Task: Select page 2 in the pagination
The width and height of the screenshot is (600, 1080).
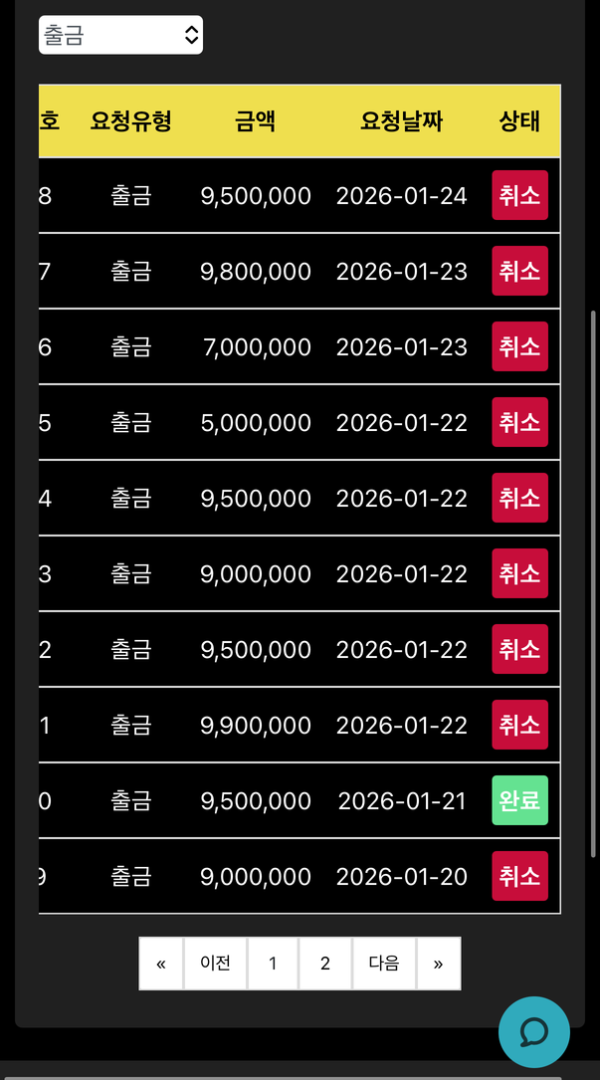Action: click(325, 963)
